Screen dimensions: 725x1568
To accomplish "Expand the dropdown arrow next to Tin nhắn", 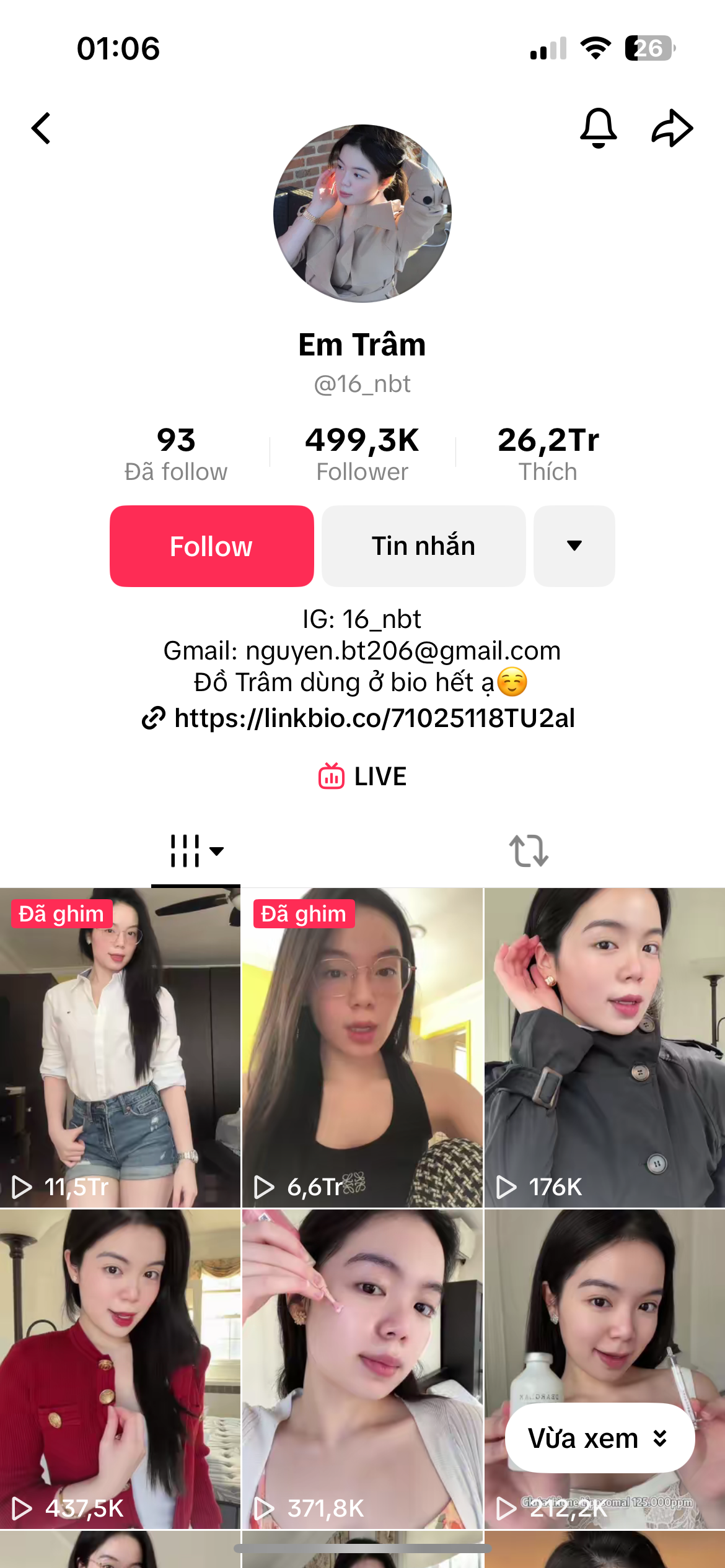I will click(574, 546).
